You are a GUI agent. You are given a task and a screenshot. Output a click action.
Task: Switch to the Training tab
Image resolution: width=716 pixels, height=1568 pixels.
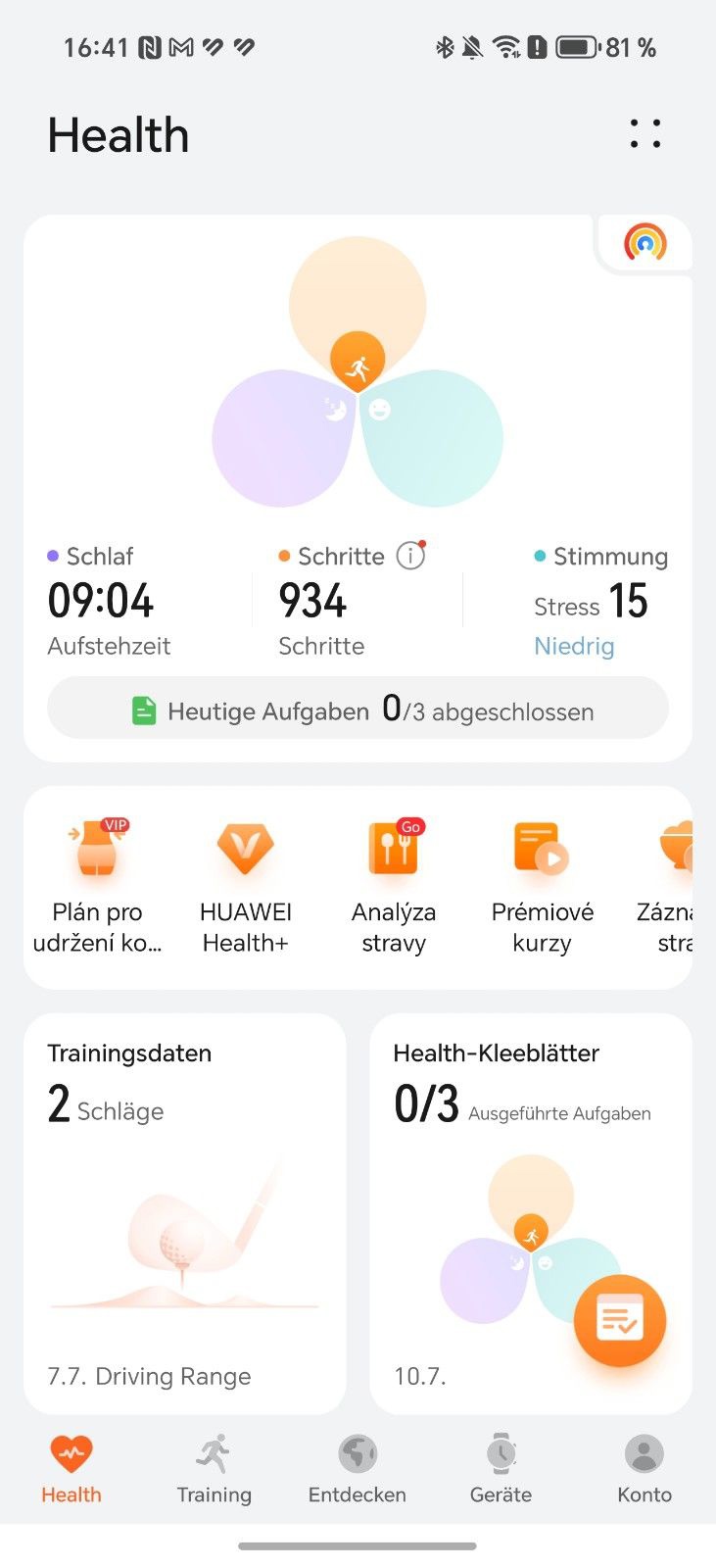coord(215,1469)
